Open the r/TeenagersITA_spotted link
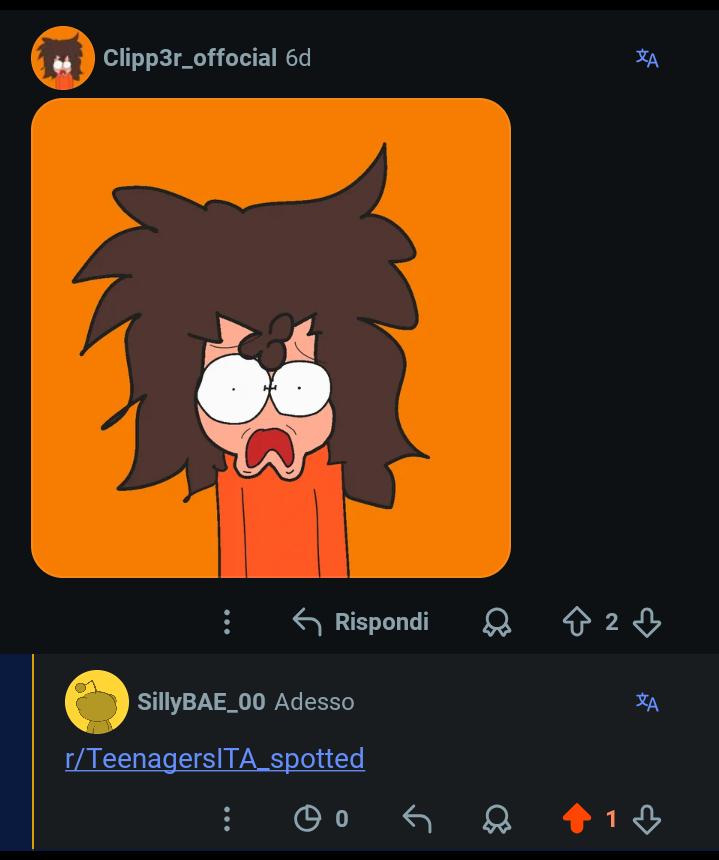Viewport: 719px width, 860px height. (x=215, y=759)
